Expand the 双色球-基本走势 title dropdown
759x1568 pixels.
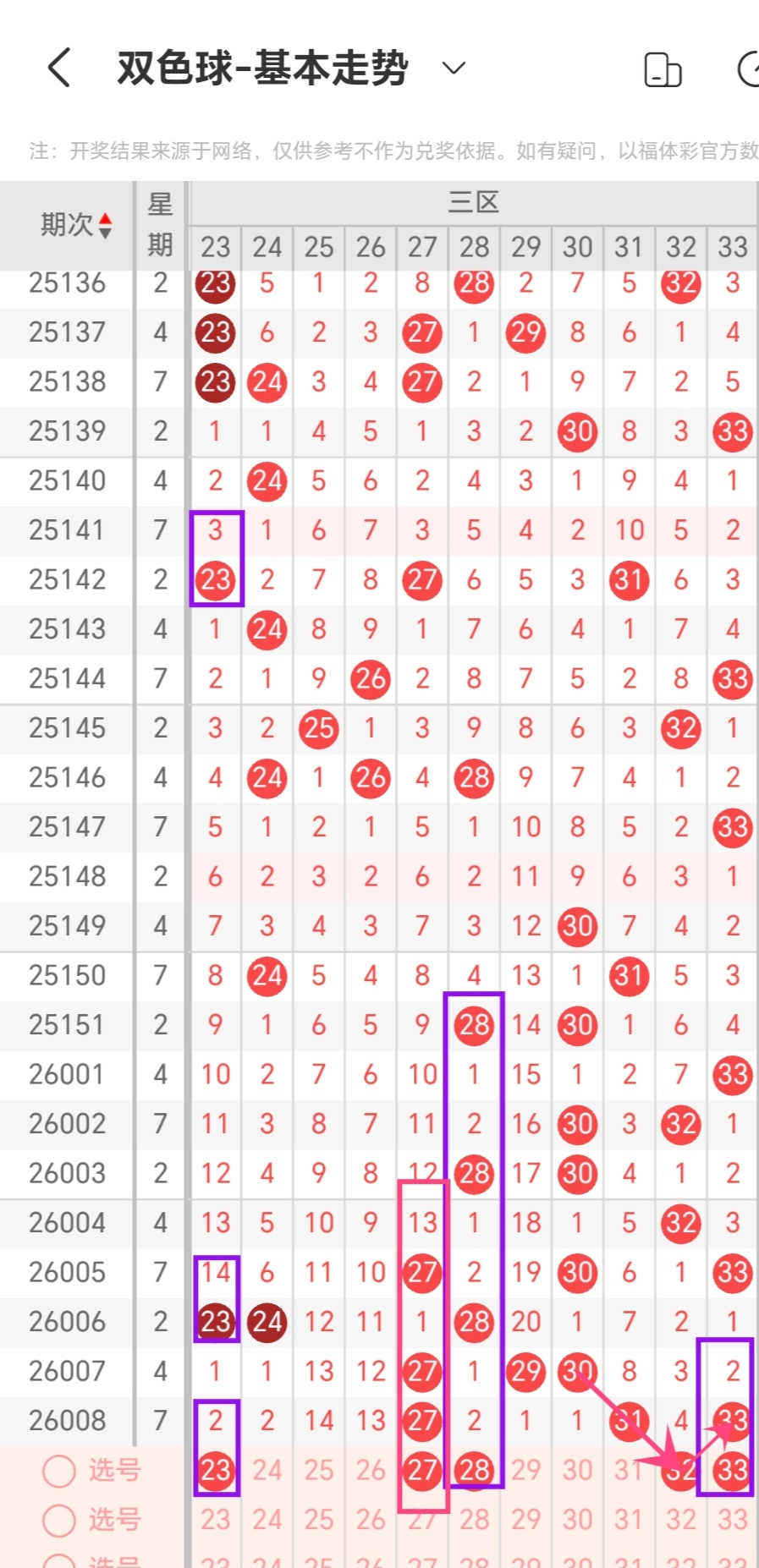[454, 68]
